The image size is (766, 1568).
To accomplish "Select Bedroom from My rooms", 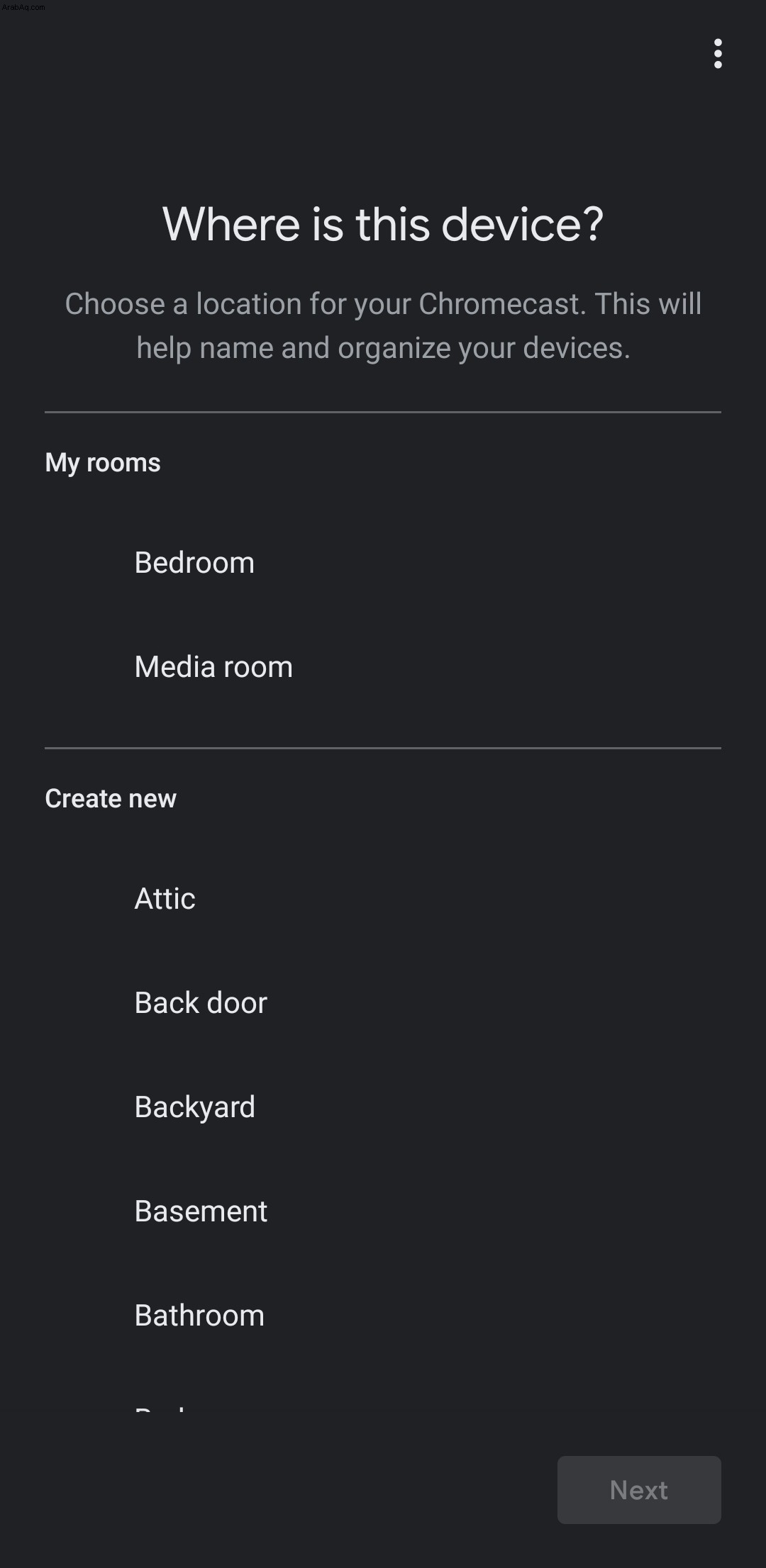I will (383, 563).
